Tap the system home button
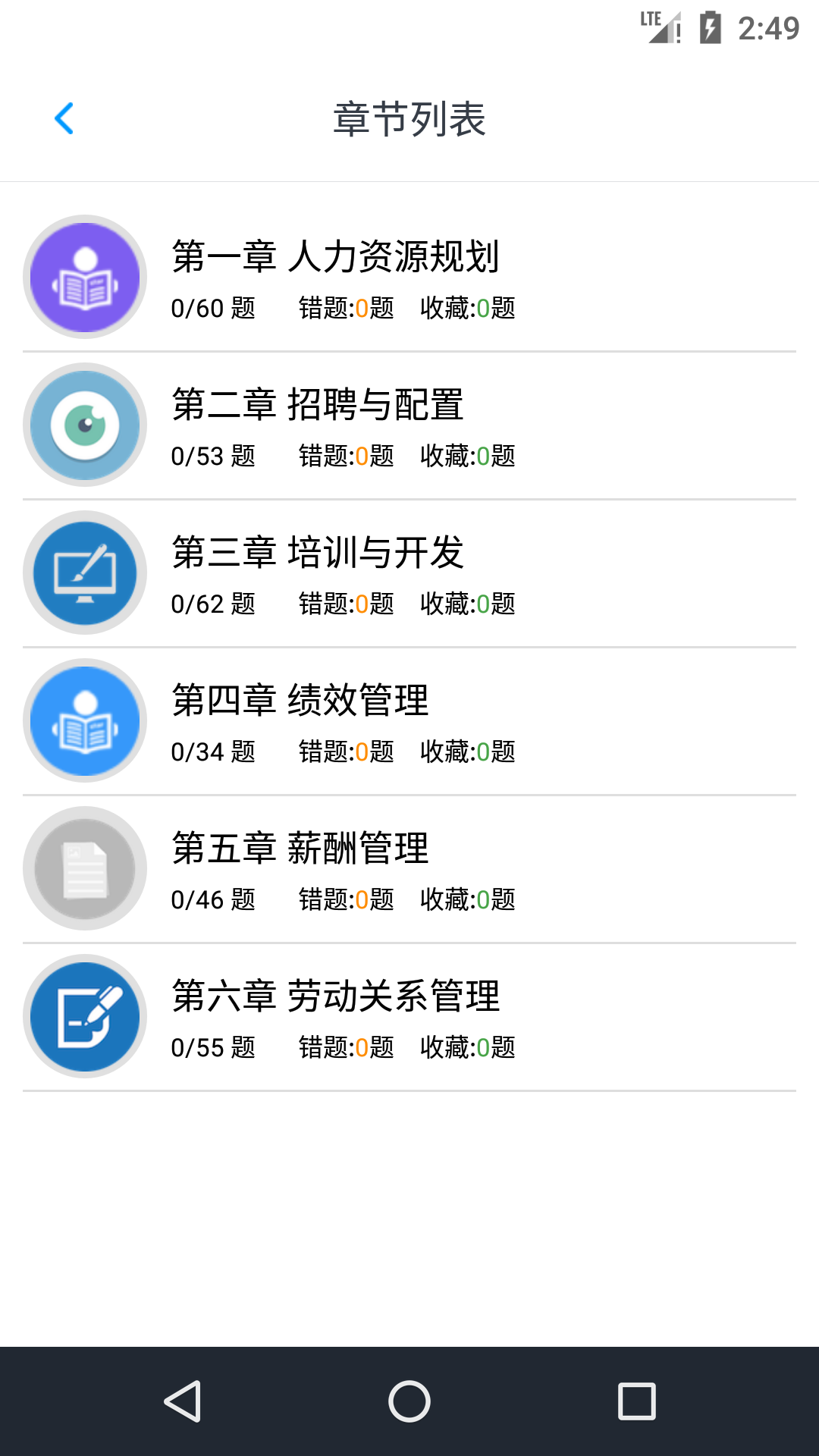Viewport: 819px width, 1456px height. (409, 1401)
